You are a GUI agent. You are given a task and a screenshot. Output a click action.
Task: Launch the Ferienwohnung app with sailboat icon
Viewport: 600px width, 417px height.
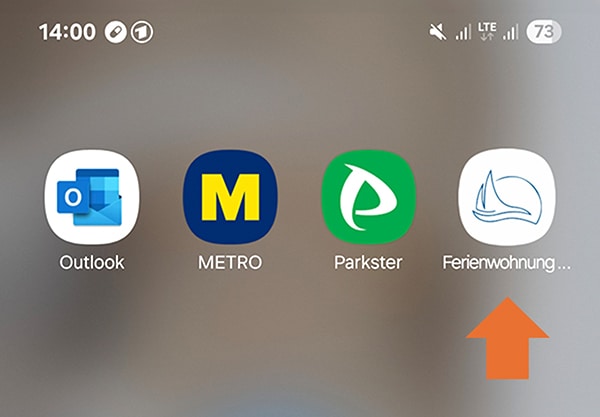coord(506,197)
